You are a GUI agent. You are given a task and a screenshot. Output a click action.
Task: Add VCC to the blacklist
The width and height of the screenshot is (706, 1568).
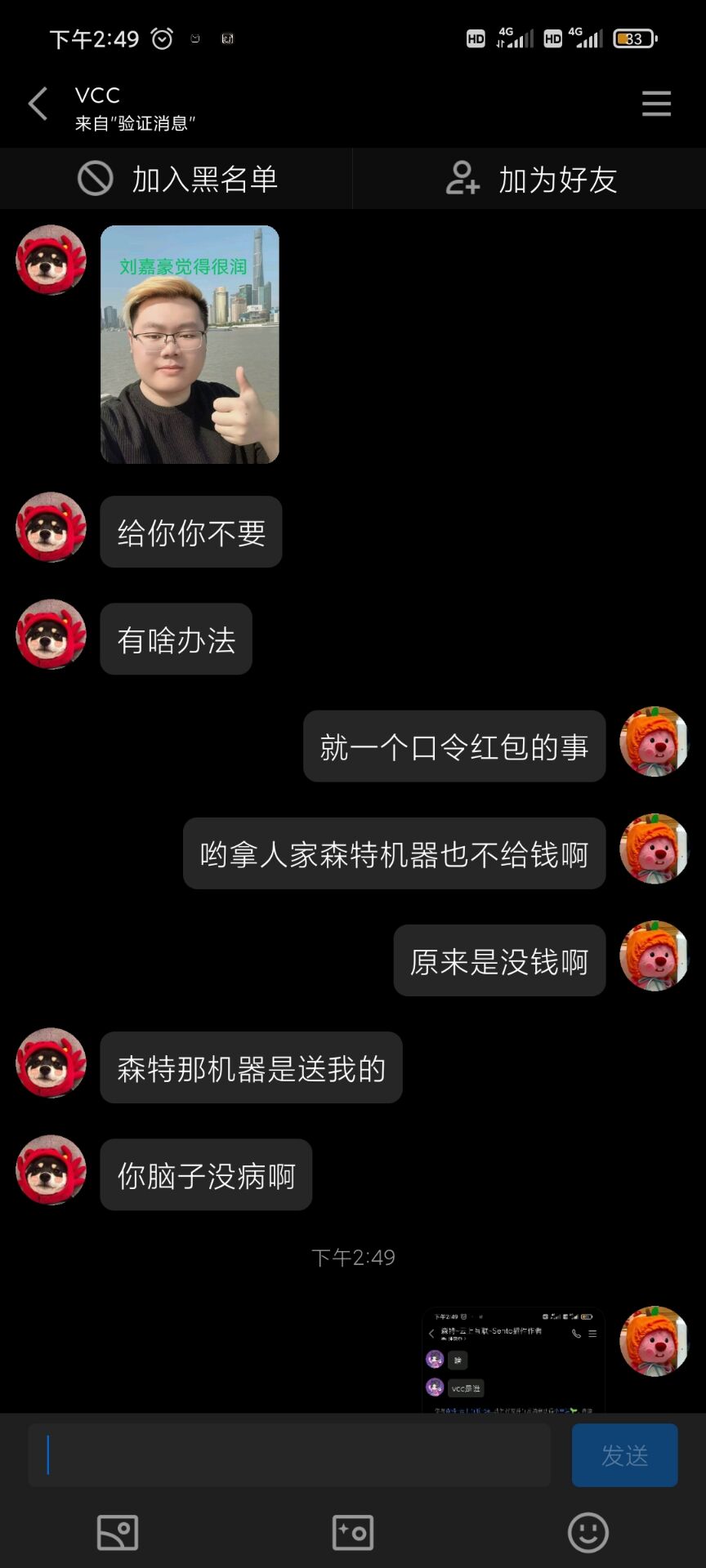pos(176,179)
